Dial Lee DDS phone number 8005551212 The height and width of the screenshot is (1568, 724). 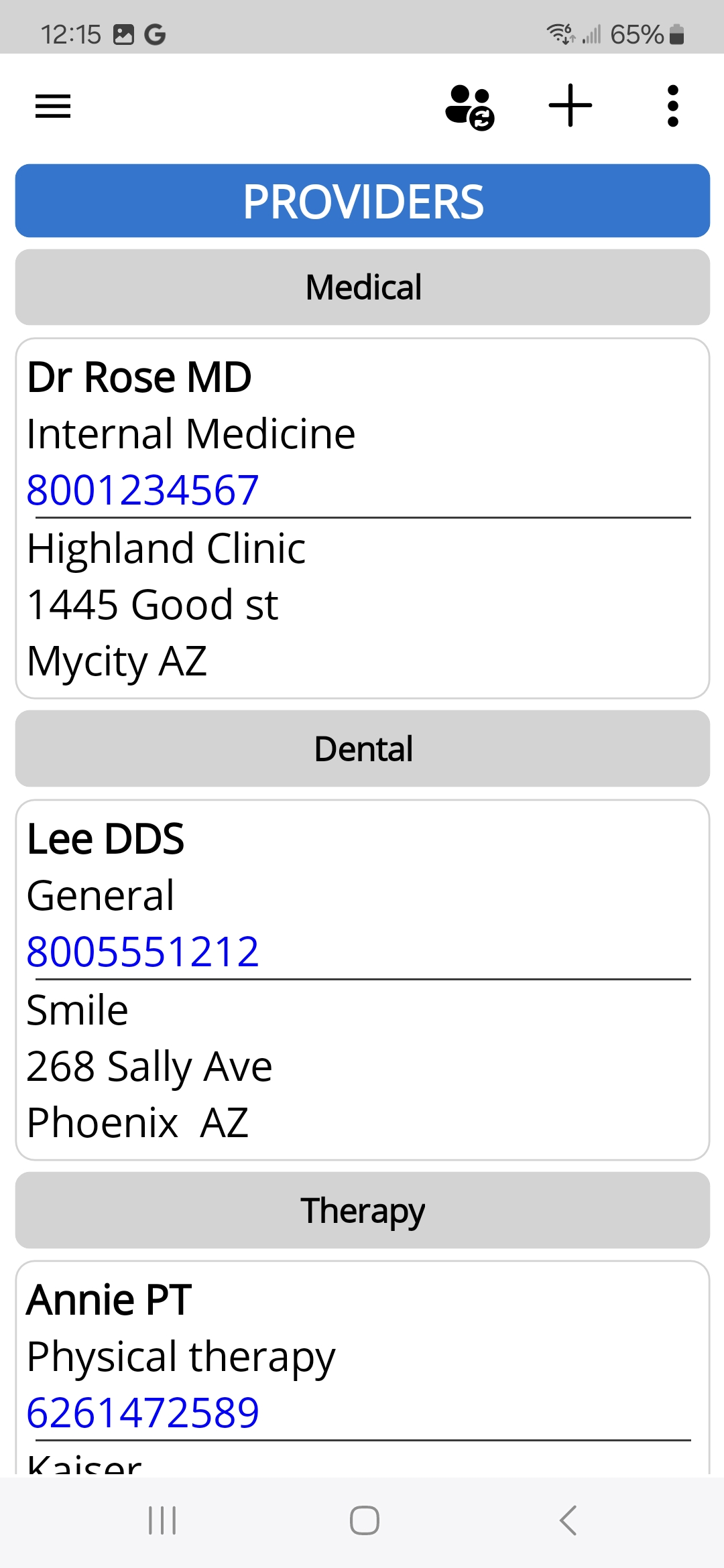(x=143, y=952)
